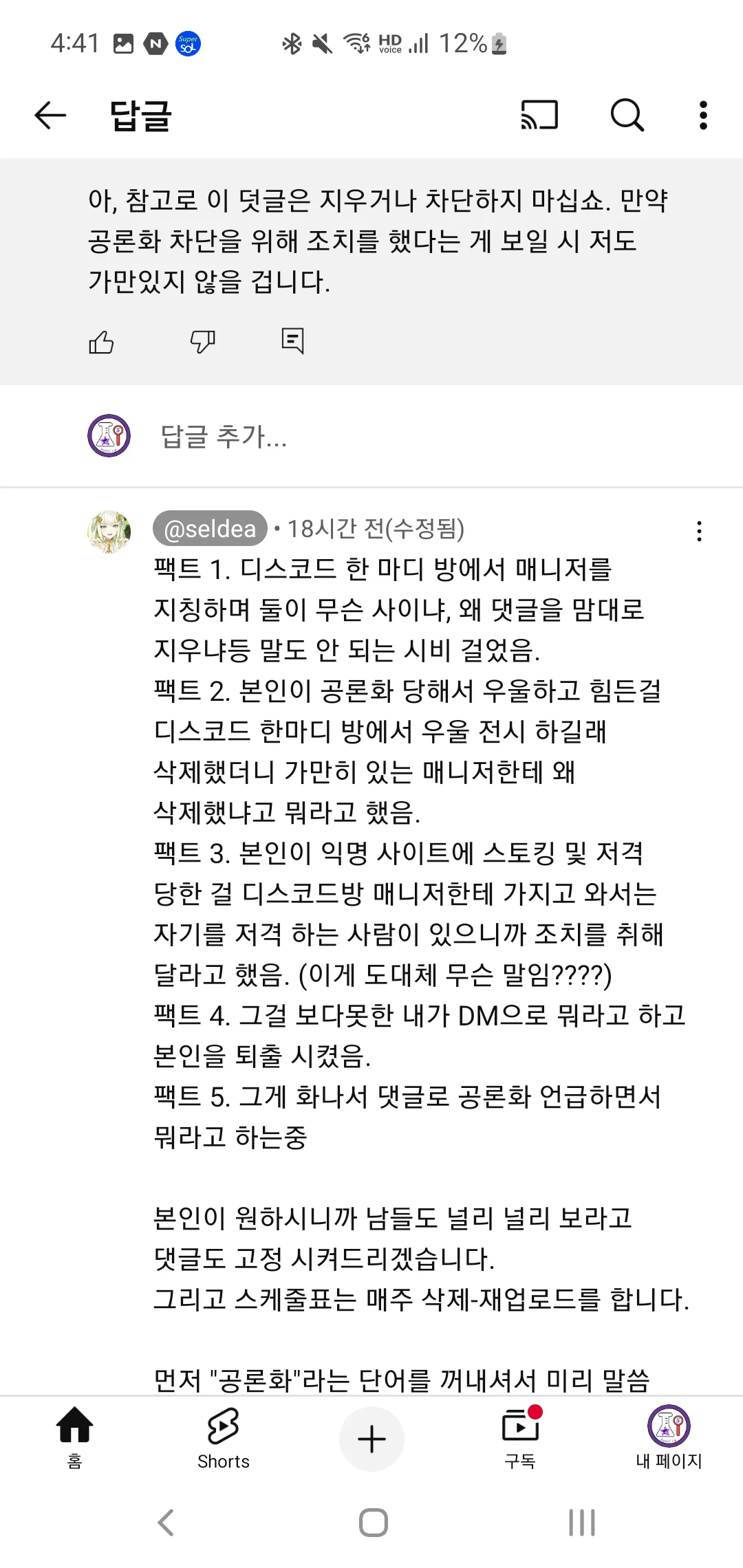Image resolution: width=743 pixels, height=1568 pixels.
Task: Open @seldea's profile avatar
Action: [x=109, y=532]
